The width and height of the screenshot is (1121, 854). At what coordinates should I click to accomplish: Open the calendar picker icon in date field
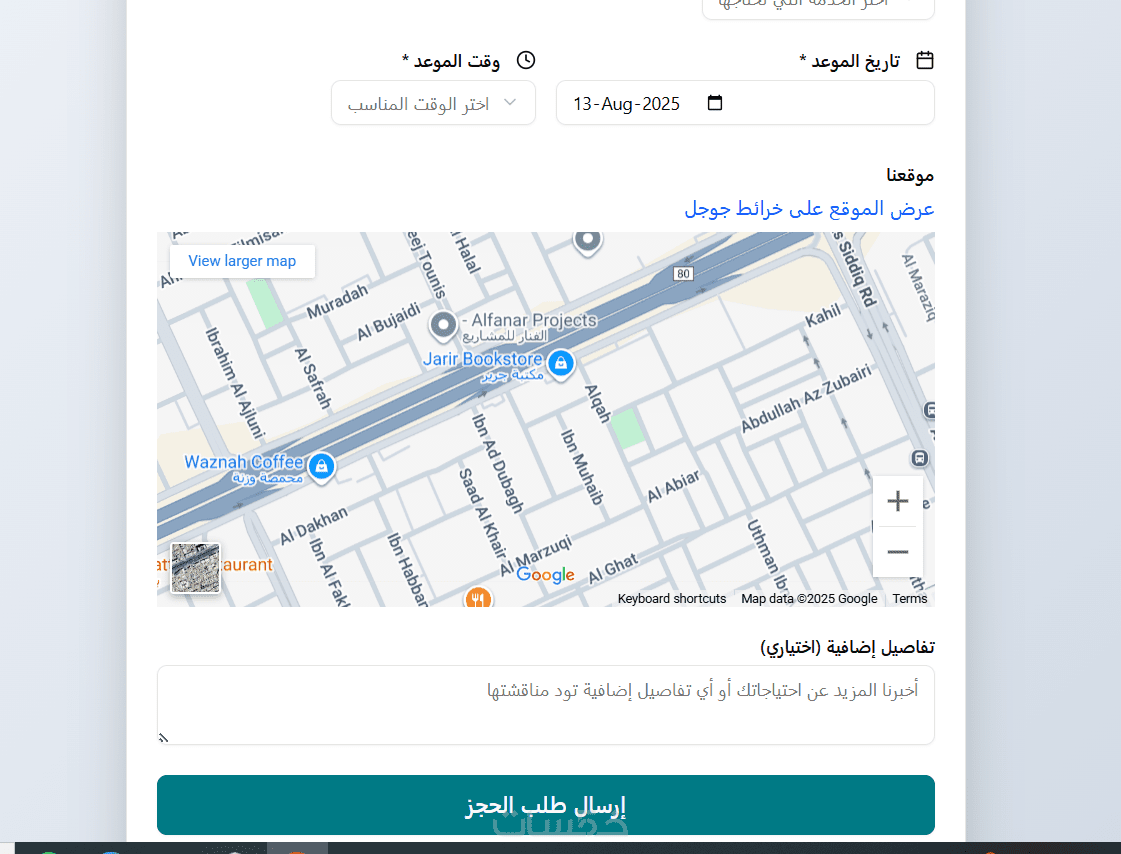click(x=714, y=103)
